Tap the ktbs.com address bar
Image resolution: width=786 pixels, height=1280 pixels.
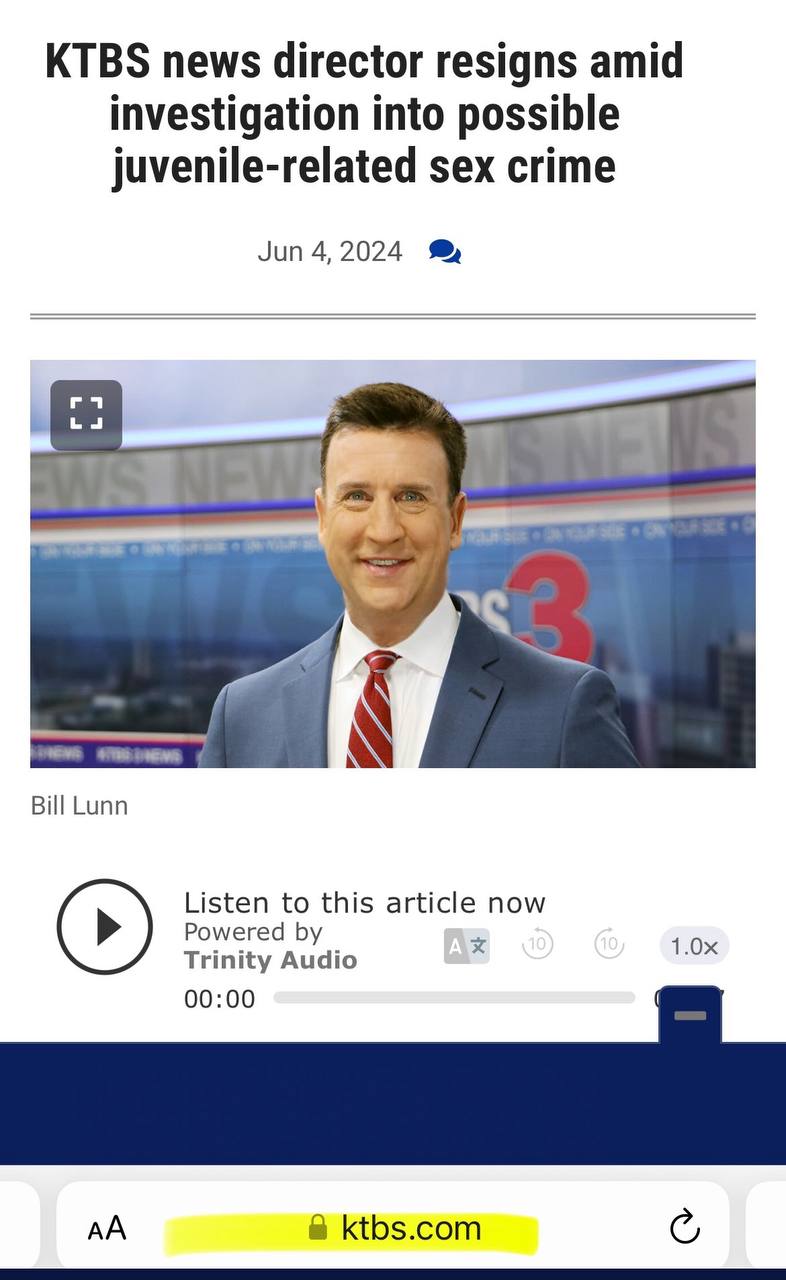click(395, 1227)
